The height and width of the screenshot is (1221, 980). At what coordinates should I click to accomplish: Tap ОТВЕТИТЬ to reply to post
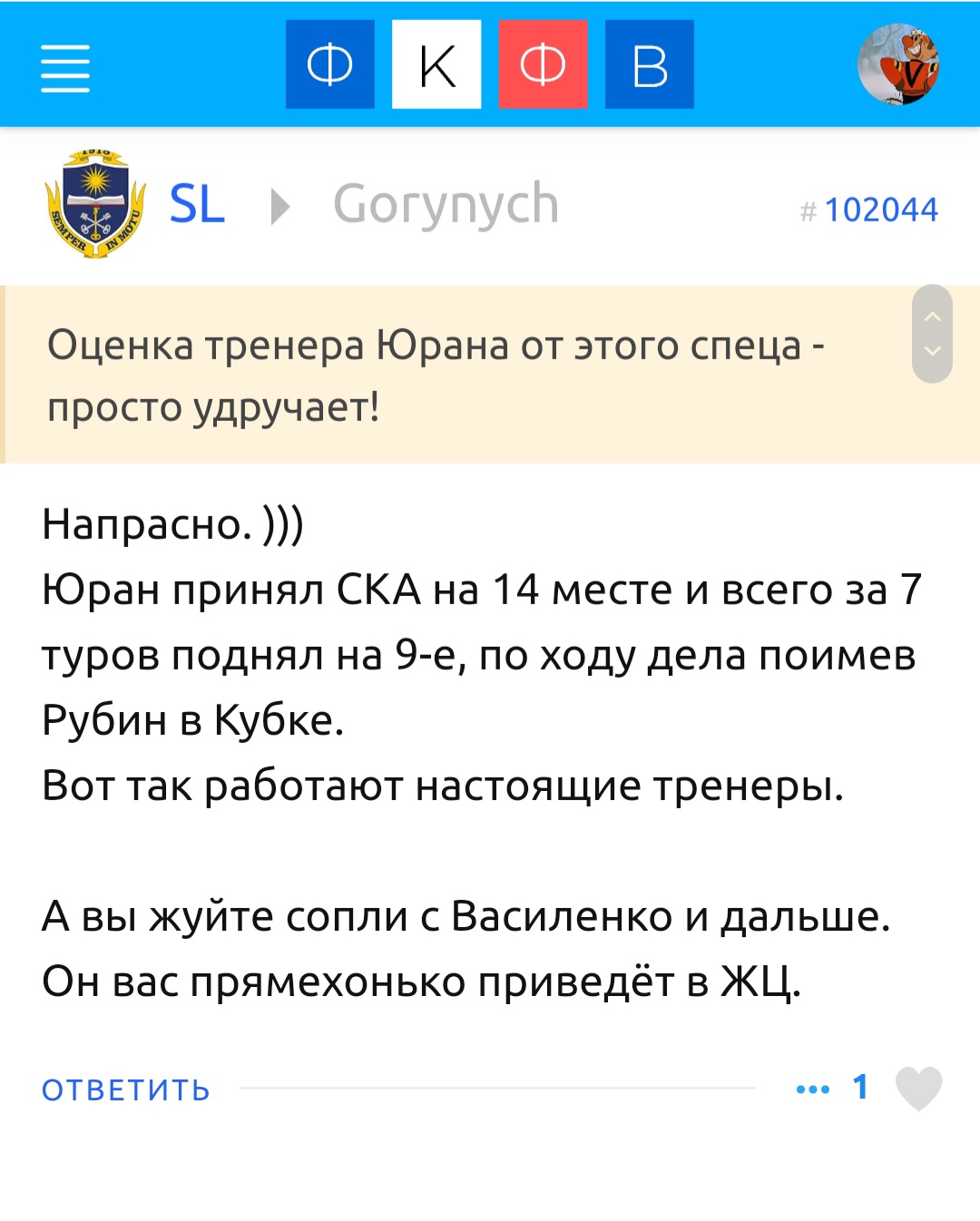click(x=126, y=1089)
